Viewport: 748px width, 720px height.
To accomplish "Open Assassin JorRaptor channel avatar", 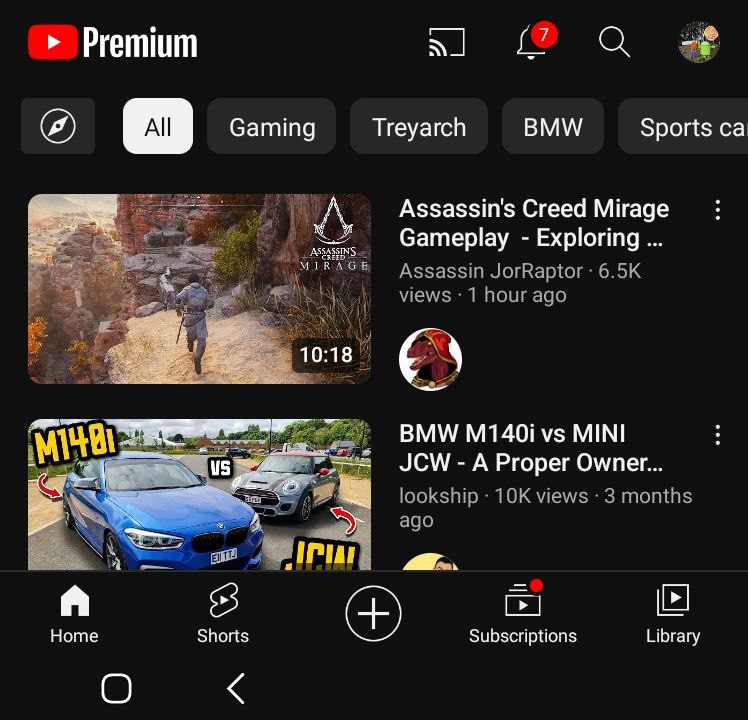I will 430,359.
